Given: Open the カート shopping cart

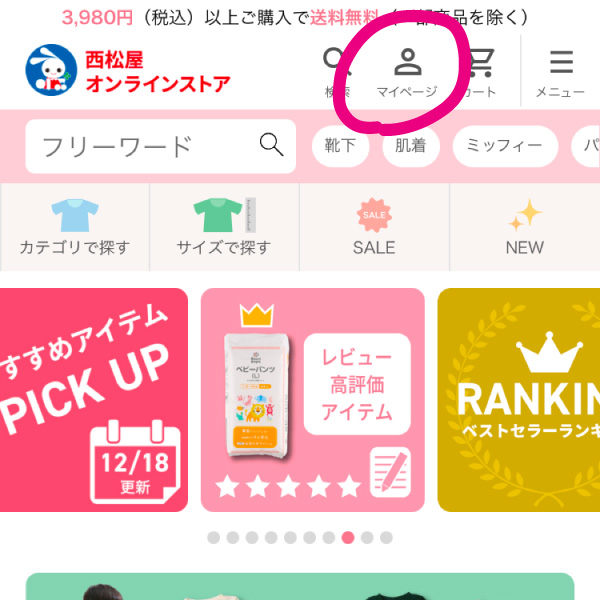Looking at the screenshot, I should coord(480,71).
